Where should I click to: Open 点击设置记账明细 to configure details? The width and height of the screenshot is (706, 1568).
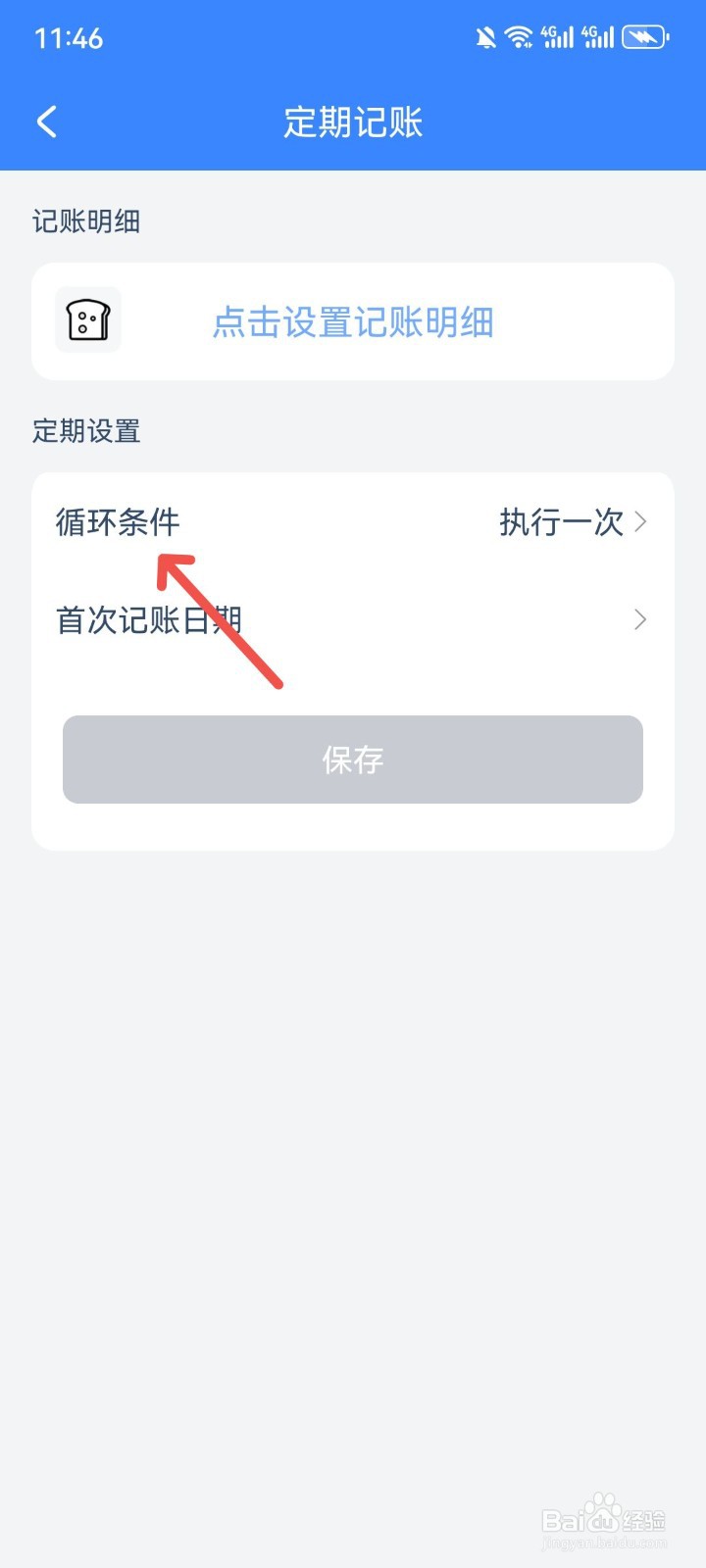[353, 321]
